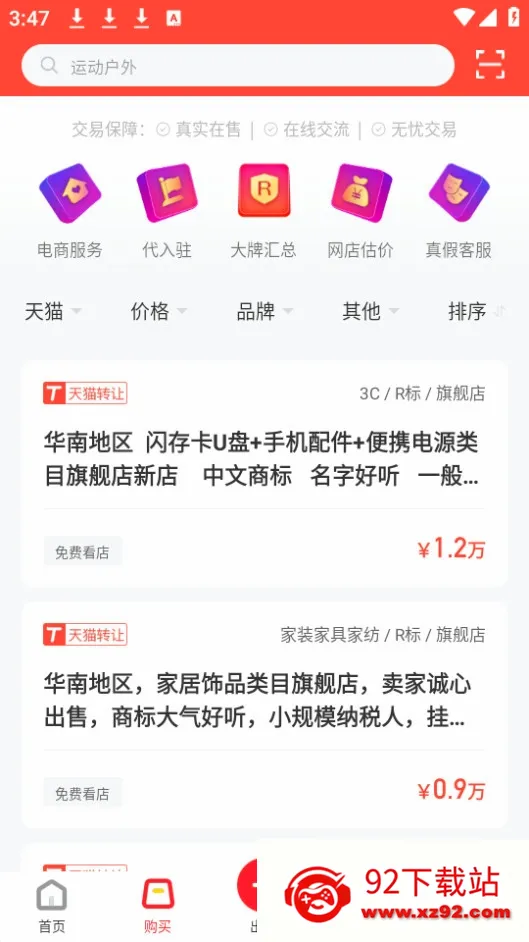Switch to the 购买 tab

(158, 907)
